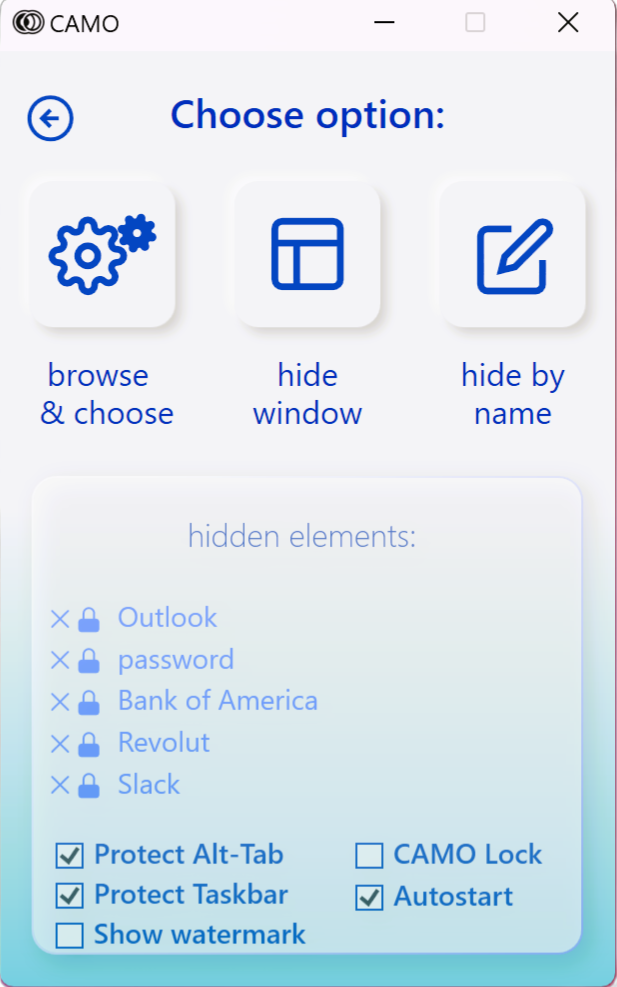Close the CAMO window
This screenshot has height=987, width=617.
click(568, 22)
